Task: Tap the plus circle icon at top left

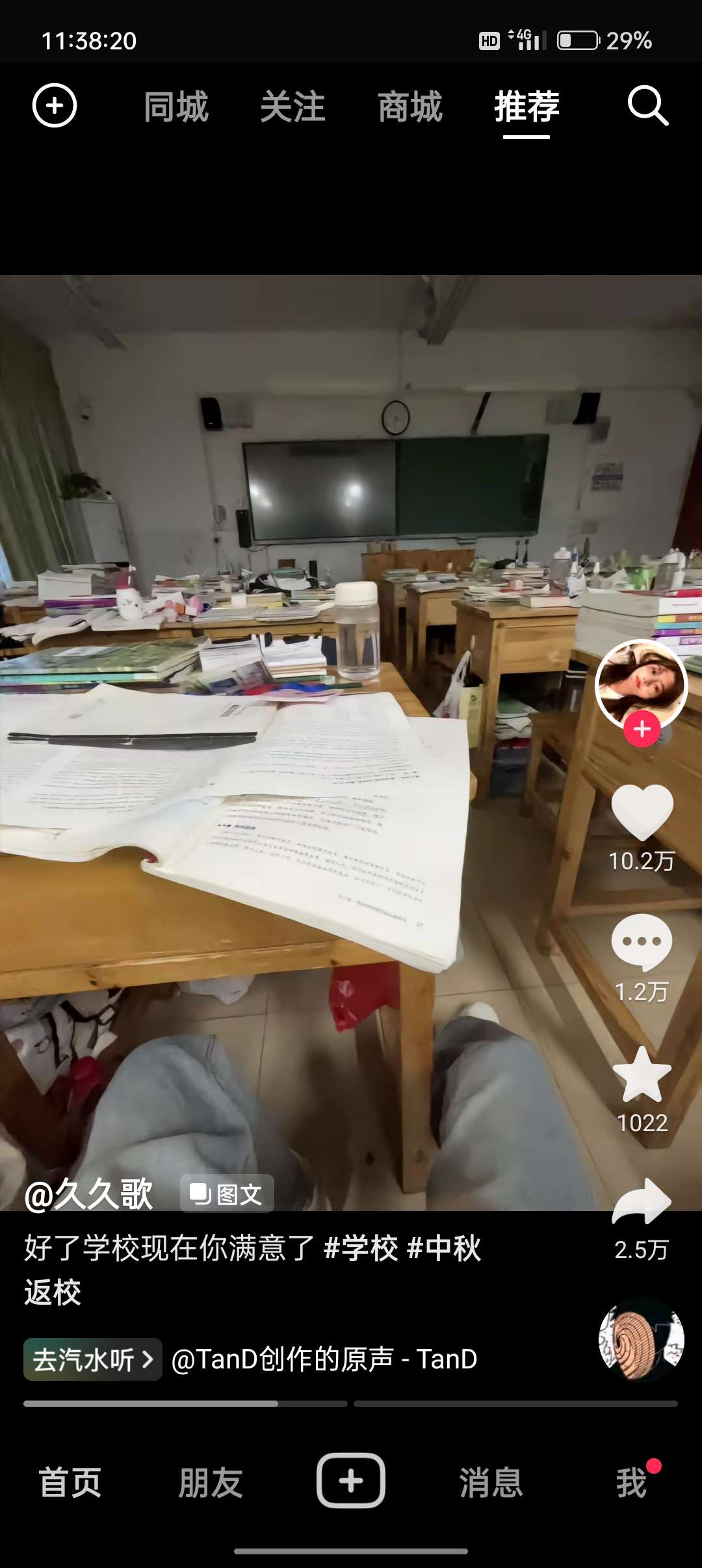Action: point(55,105)
